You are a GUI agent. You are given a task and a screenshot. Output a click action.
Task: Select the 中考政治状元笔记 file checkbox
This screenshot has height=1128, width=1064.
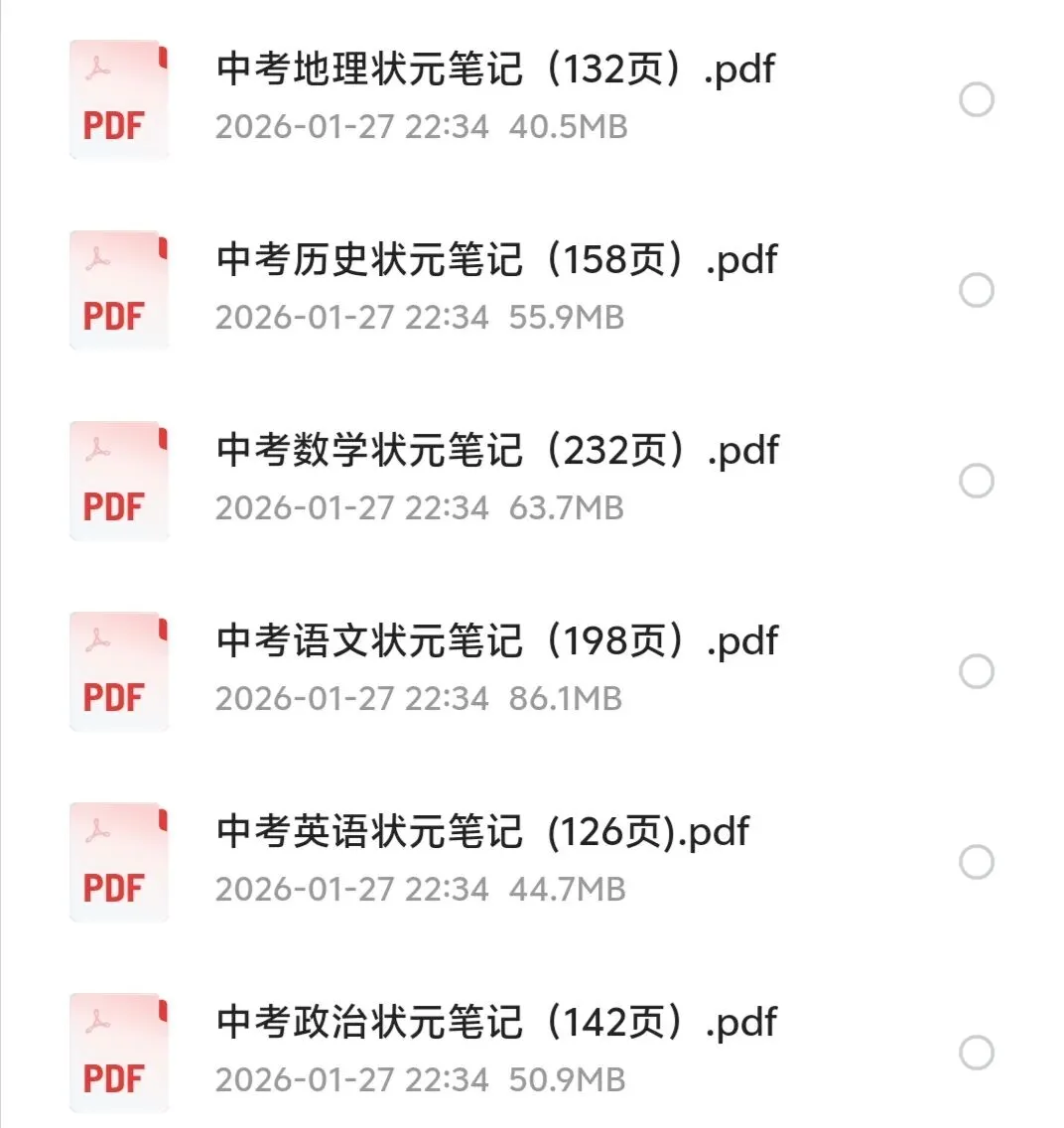coord(977,1053)
